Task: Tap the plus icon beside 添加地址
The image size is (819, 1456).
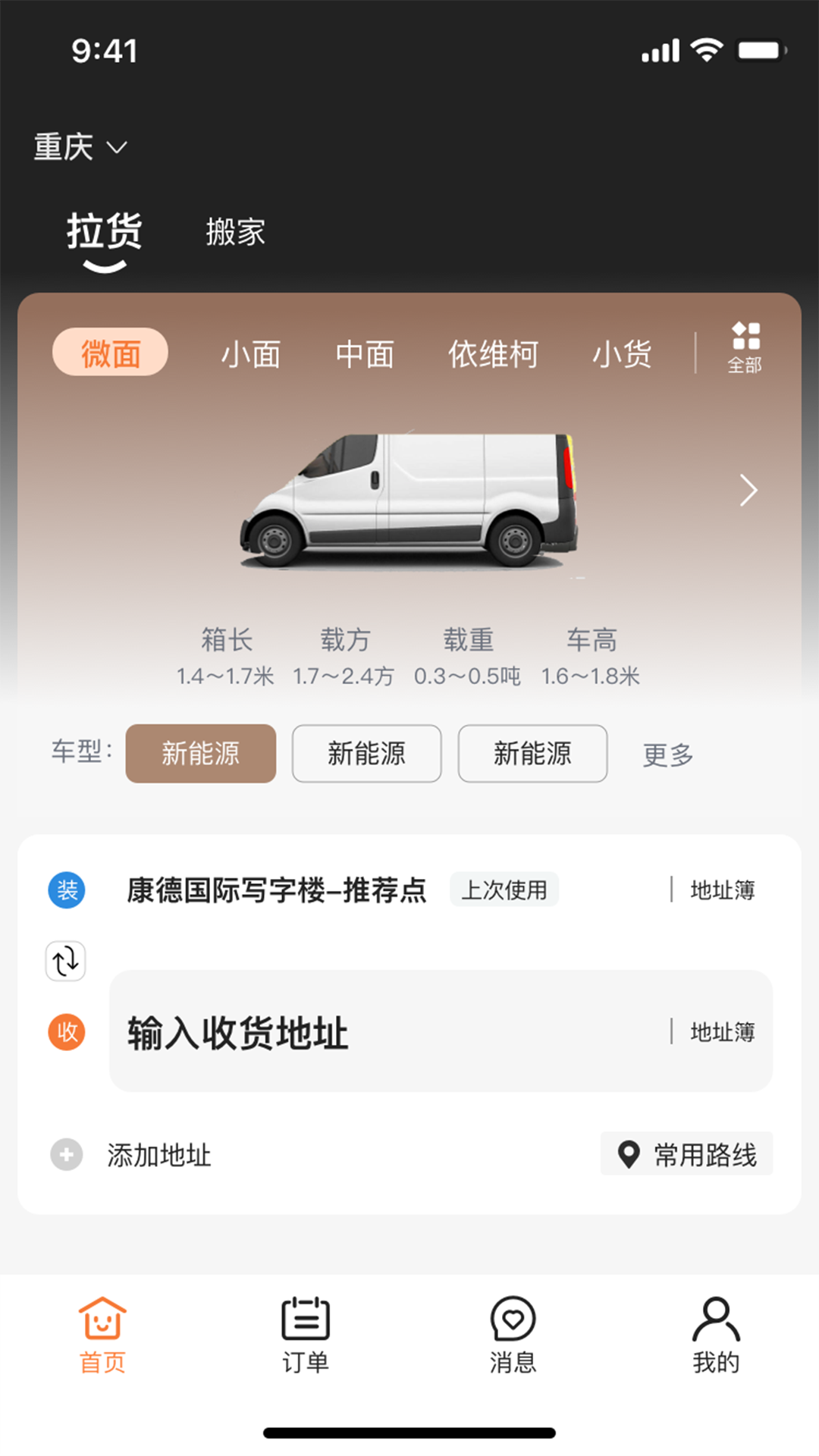Action: [x=67, y=1155]
